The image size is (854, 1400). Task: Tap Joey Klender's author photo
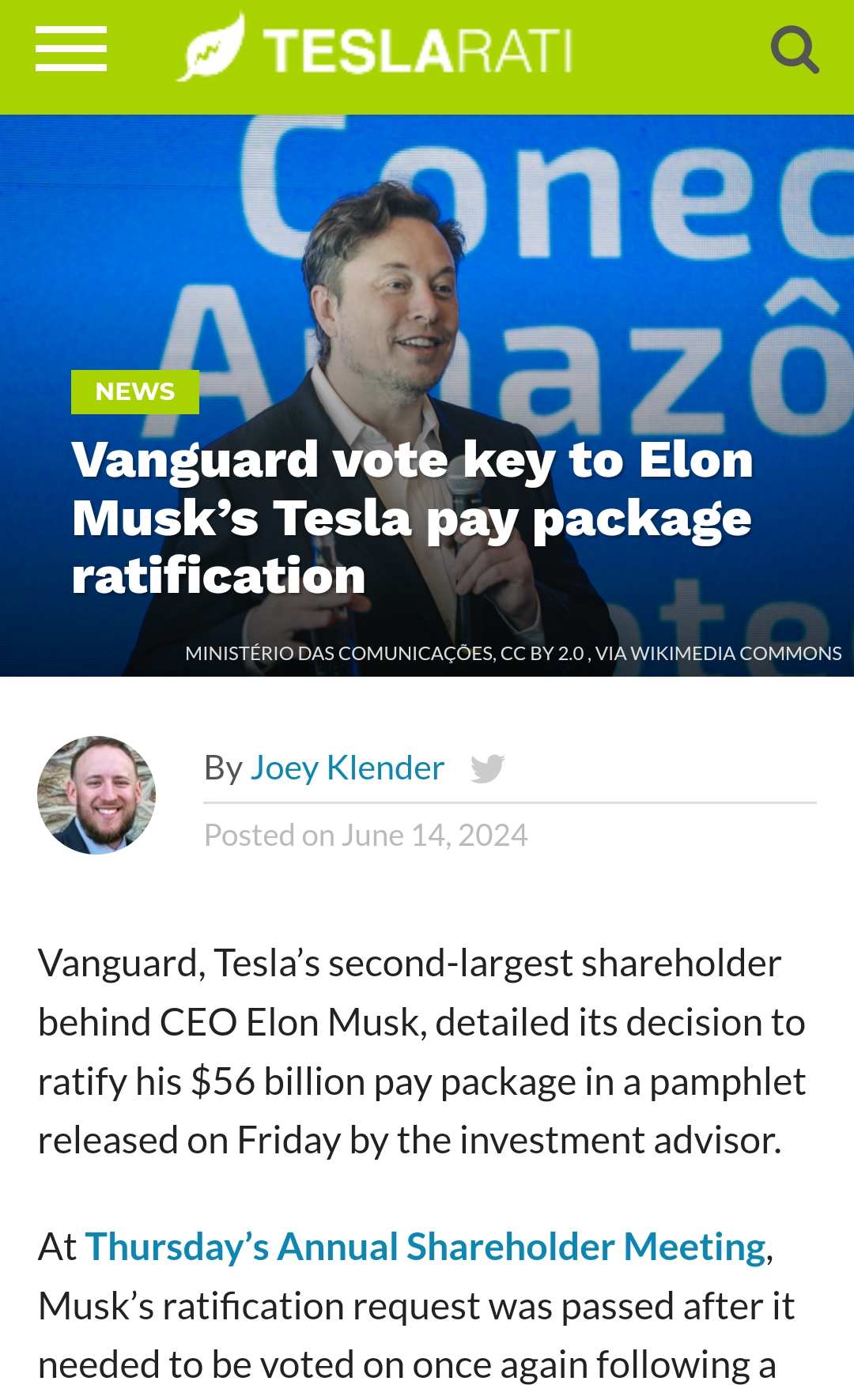[x=96, y=794]
